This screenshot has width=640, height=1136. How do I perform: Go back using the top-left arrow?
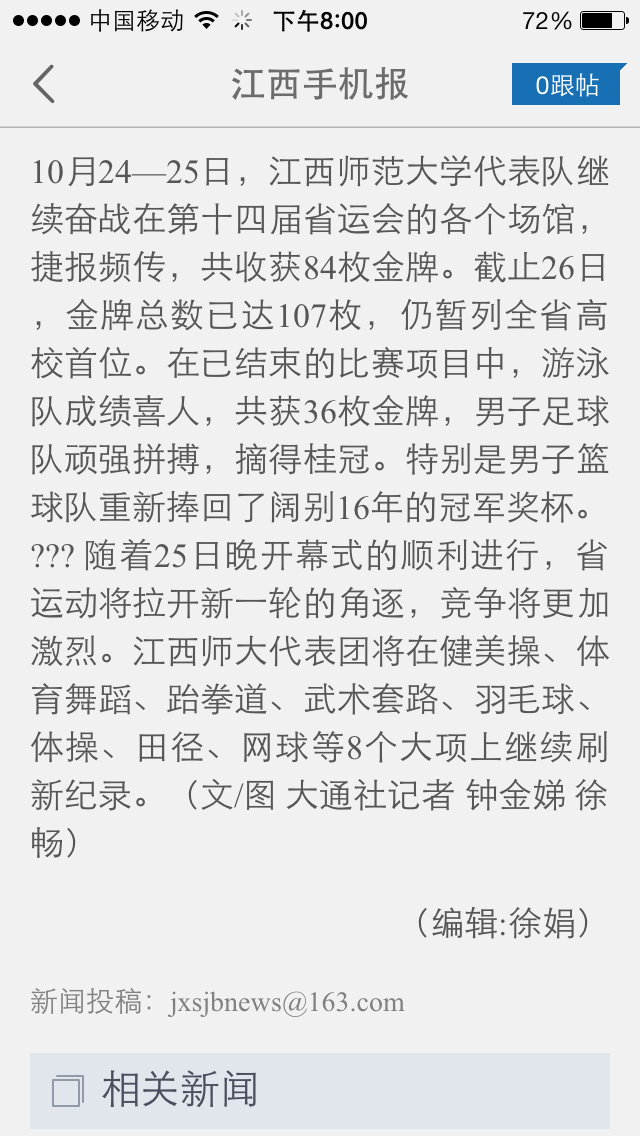44,85
